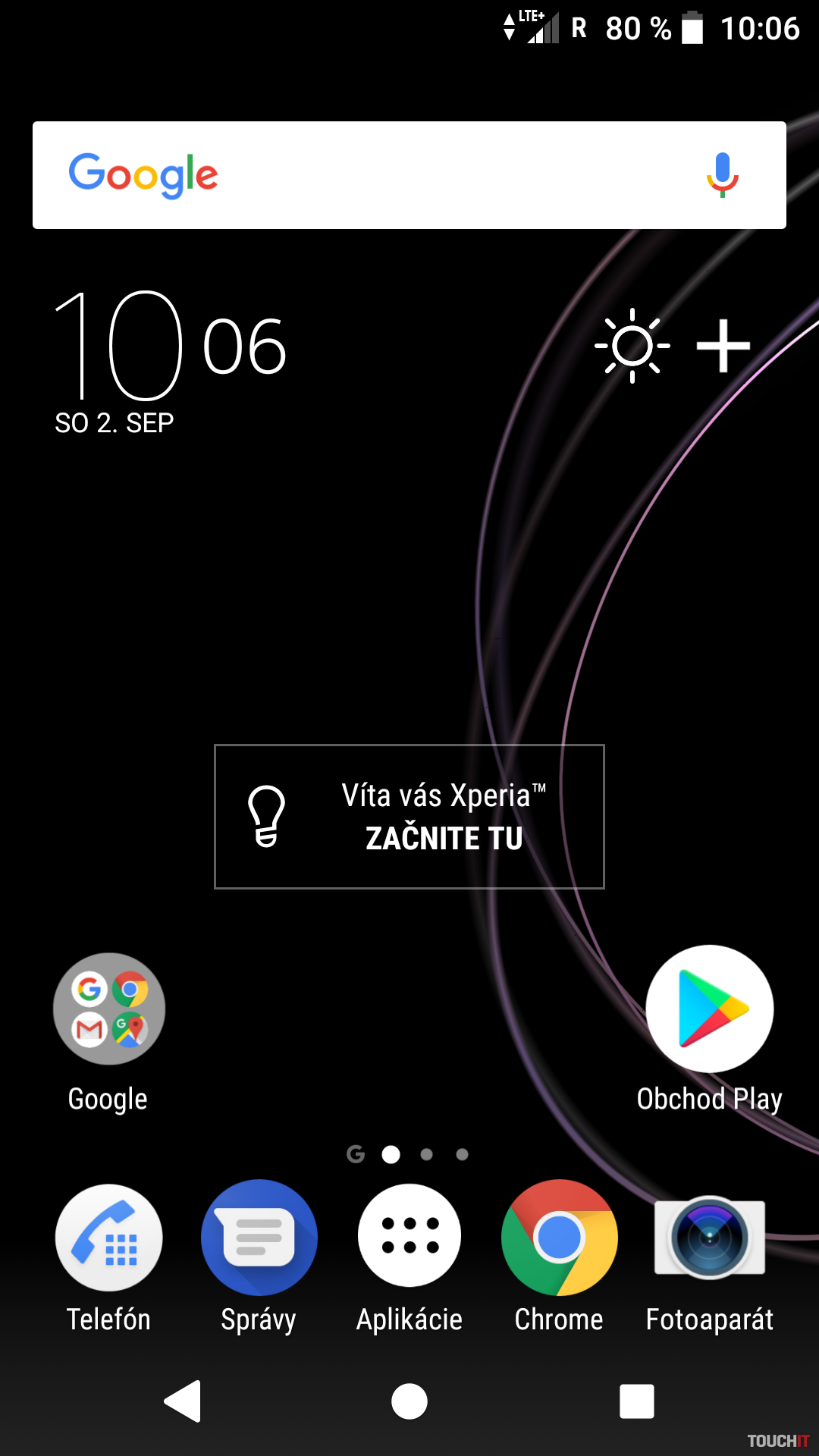Launch the Chrome browser
Screen dimensions: 819x1456
tap(560, 1238)
